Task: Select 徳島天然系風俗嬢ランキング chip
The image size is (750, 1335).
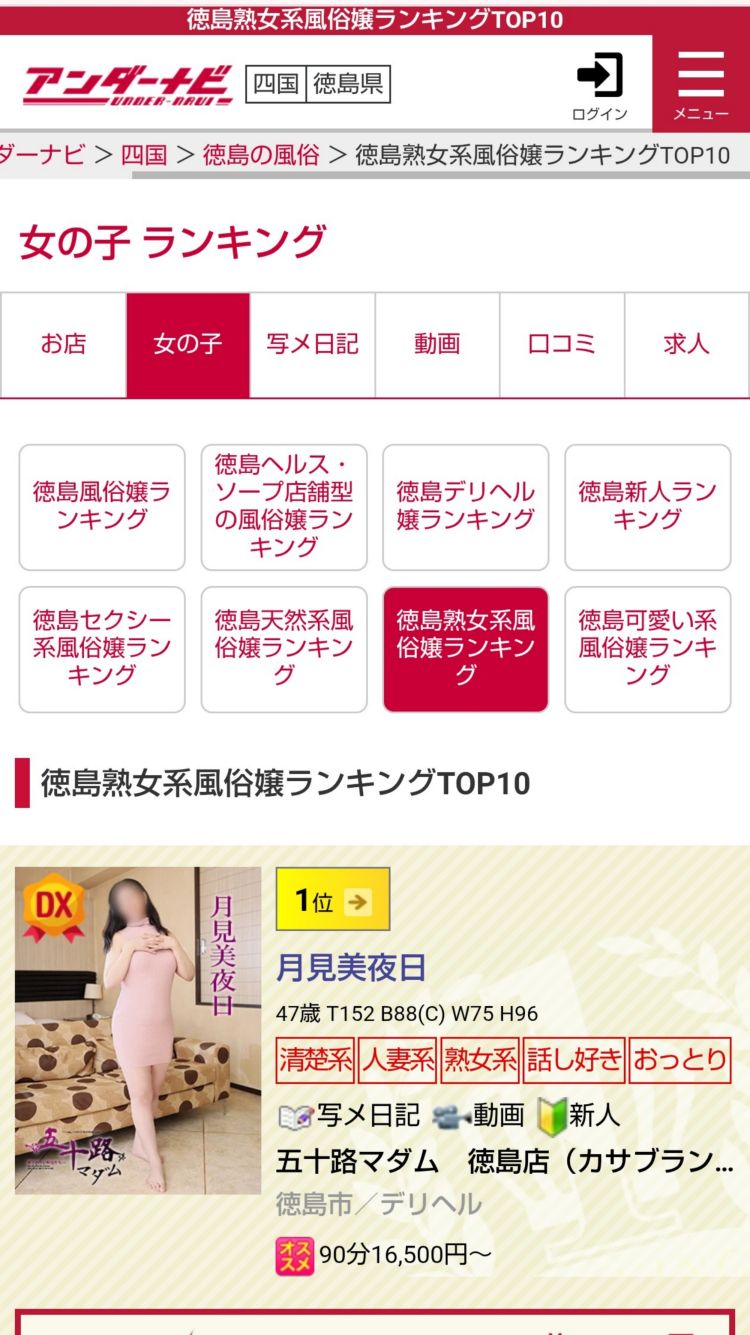Action: coord(284,649)
